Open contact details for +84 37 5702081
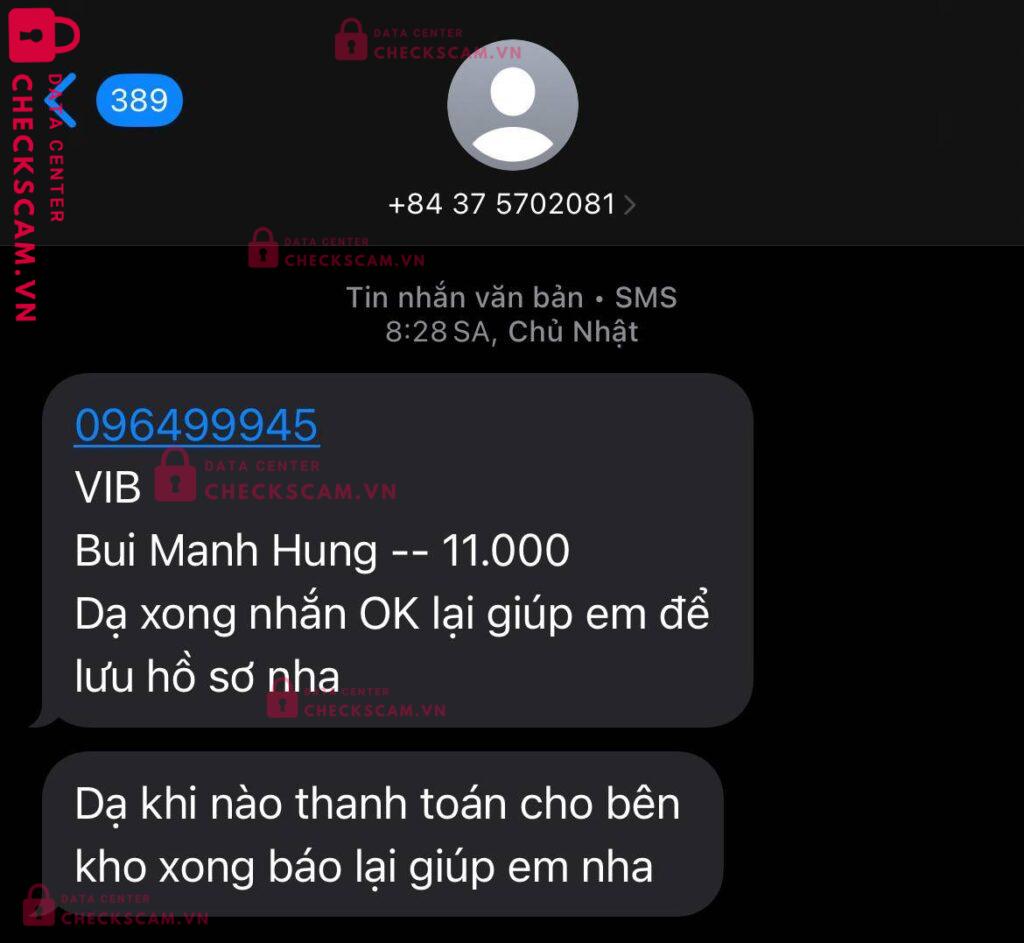1024x943 pixels. [511, 204]
